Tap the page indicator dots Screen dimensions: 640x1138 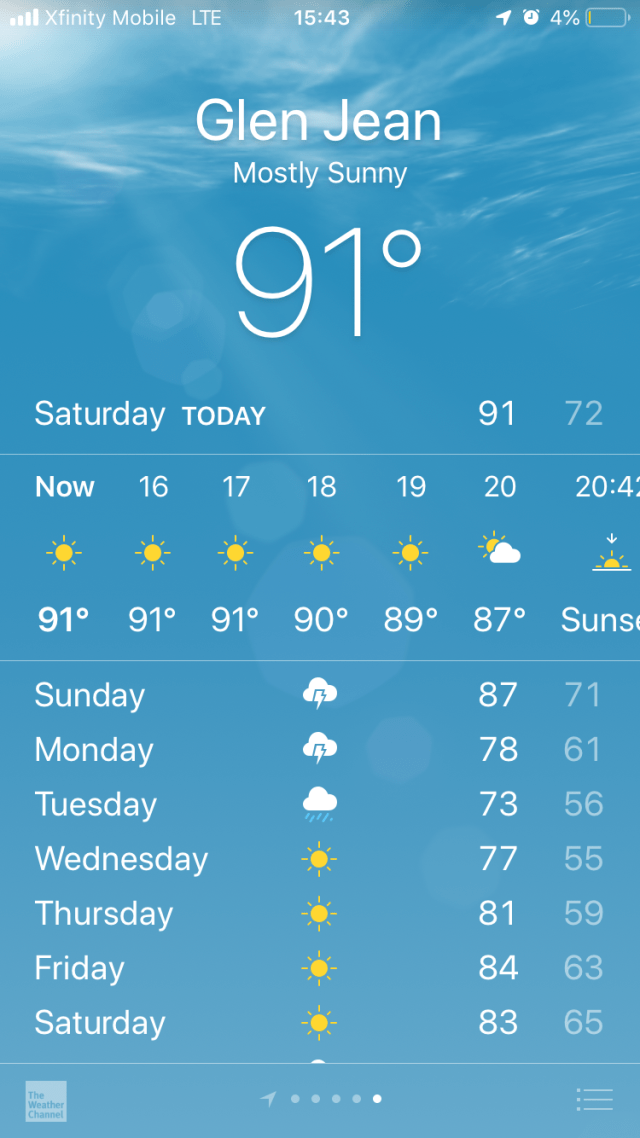tap(334, 1099)
